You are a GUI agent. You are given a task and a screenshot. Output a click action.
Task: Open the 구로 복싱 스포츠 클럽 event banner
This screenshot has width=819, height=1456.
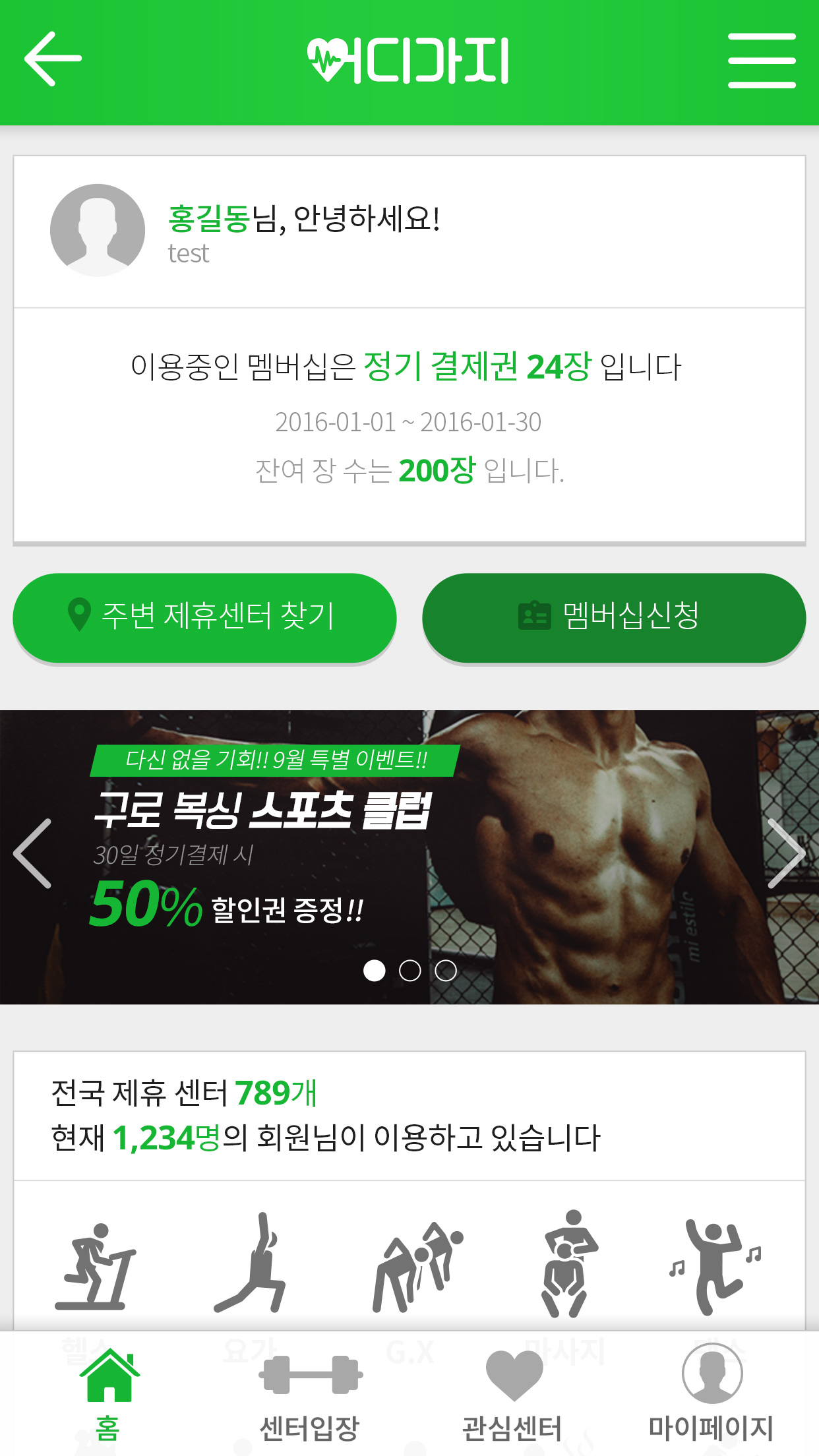coord(409,857)
